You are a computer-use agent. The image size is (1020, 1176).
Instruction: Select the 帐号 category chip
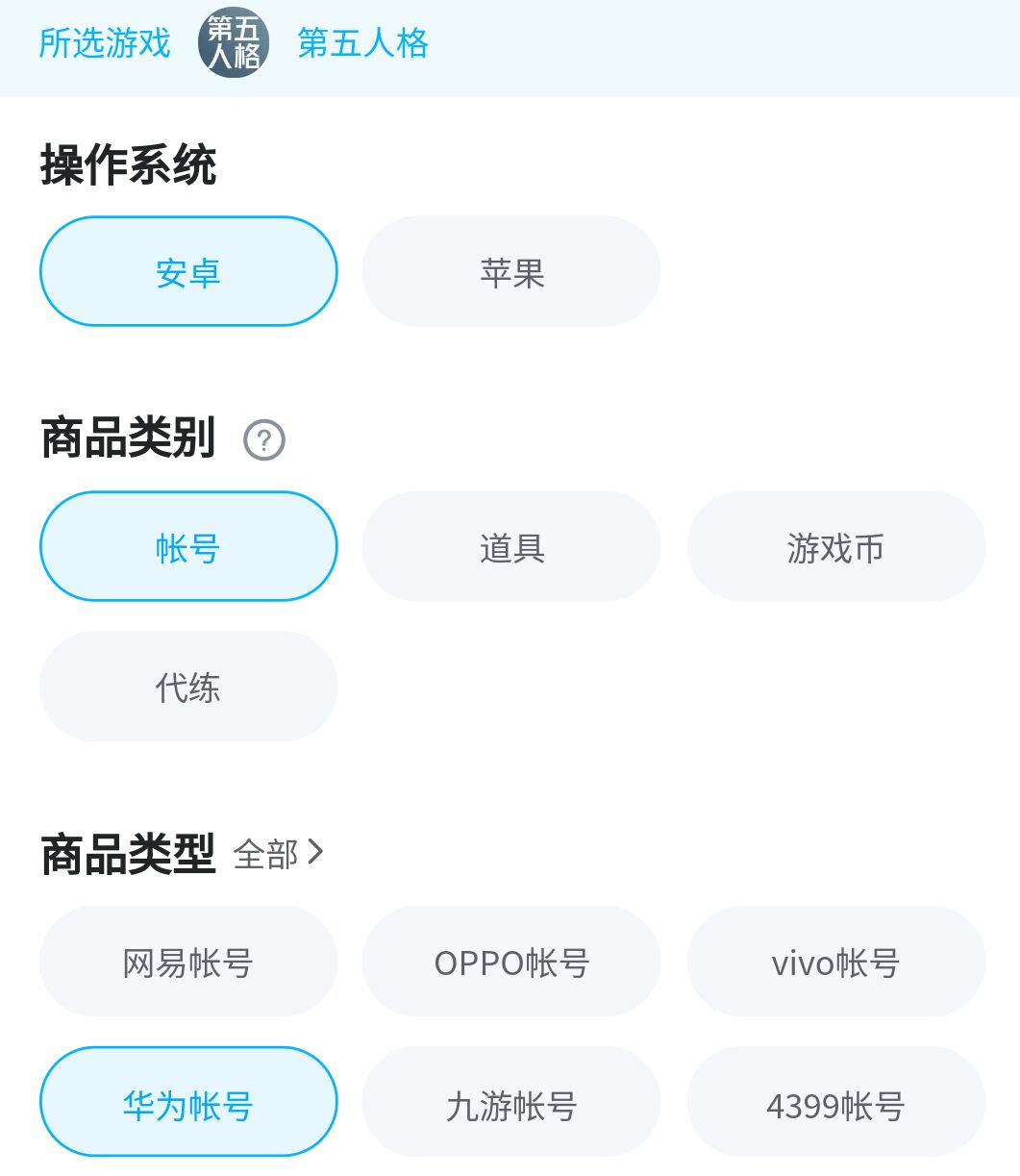pos(188,547)
